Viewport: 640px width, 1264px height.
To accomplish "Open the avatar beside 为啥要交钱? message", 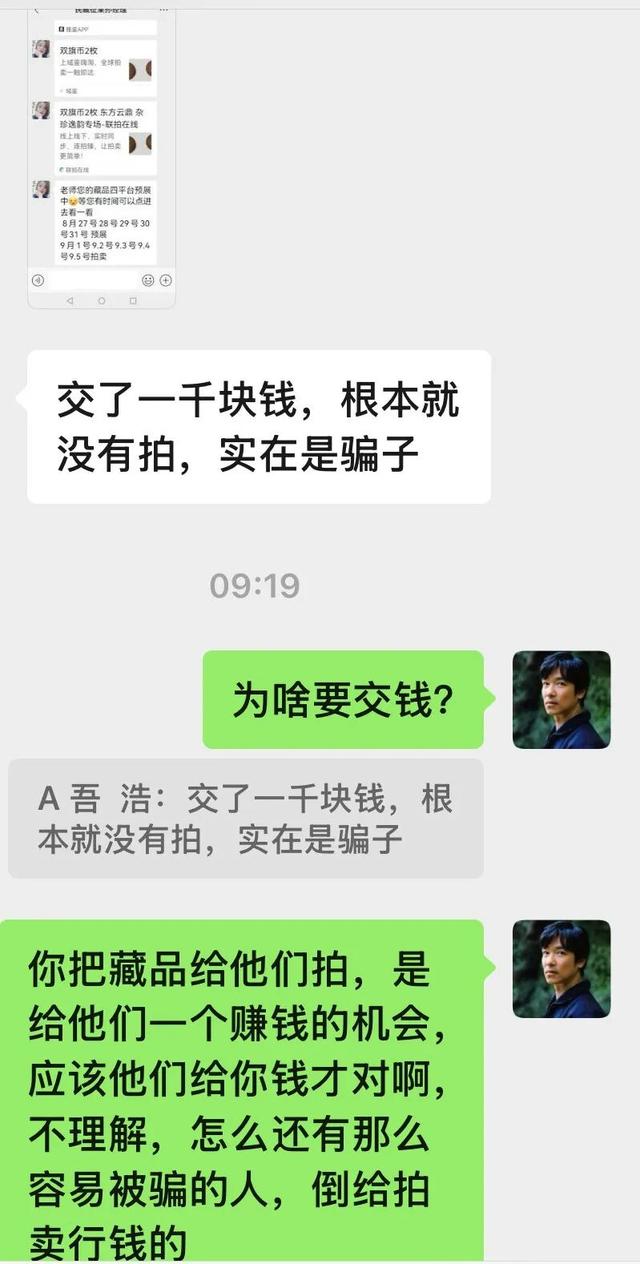I will click(x=561, y=700).
